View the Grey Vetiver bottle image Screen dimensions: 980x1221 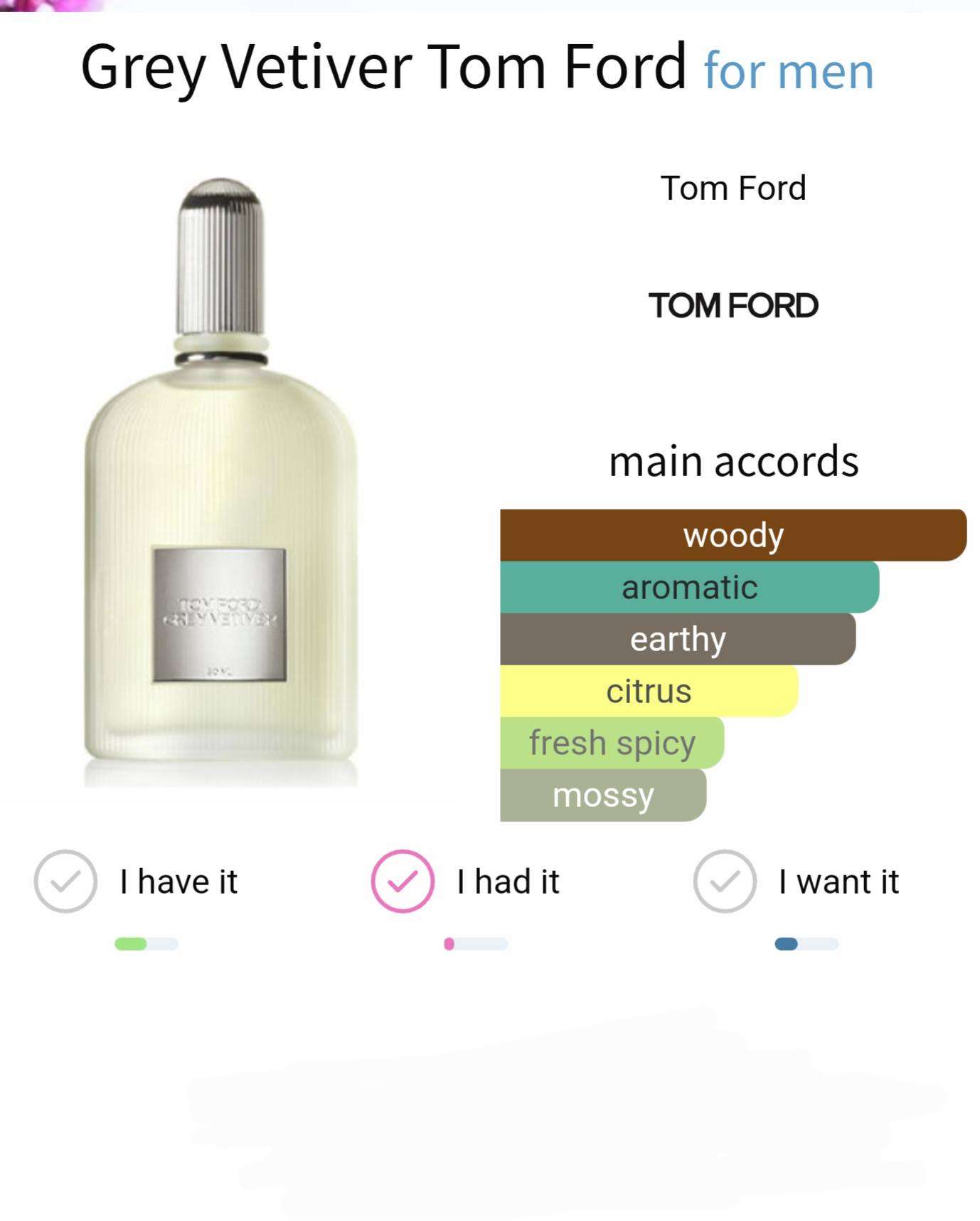pos(220,484)
